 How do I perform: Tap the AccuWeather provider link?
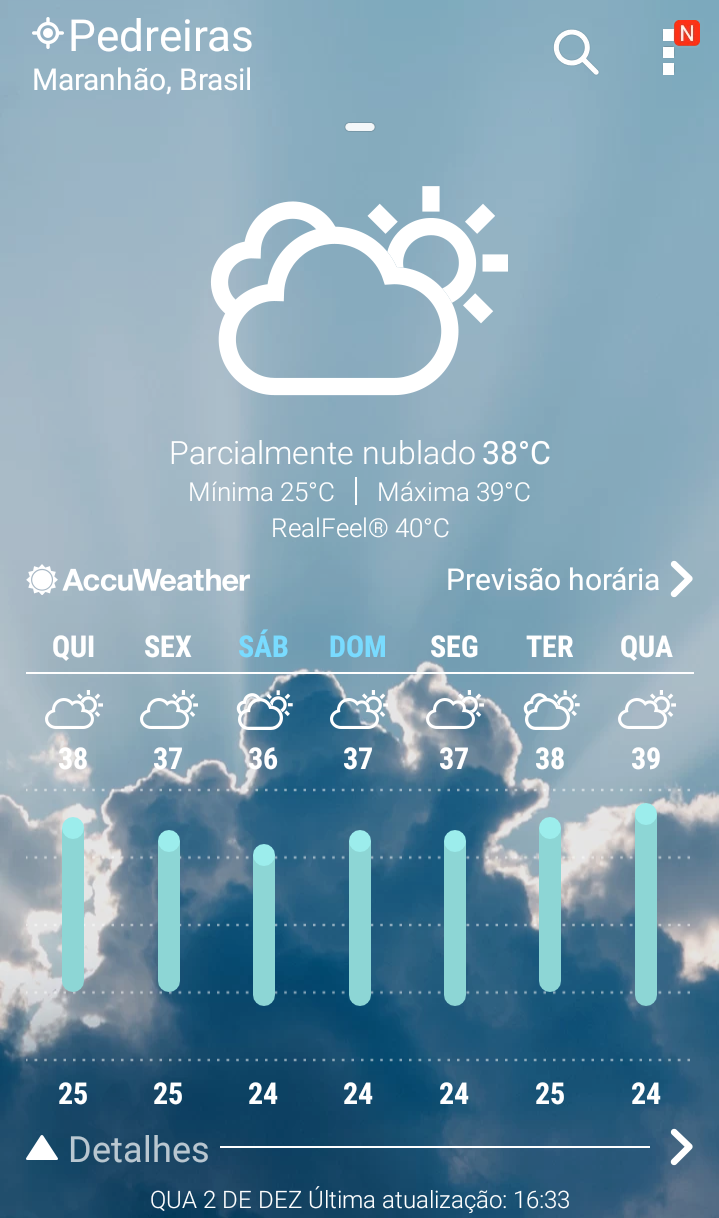[140, 580]
